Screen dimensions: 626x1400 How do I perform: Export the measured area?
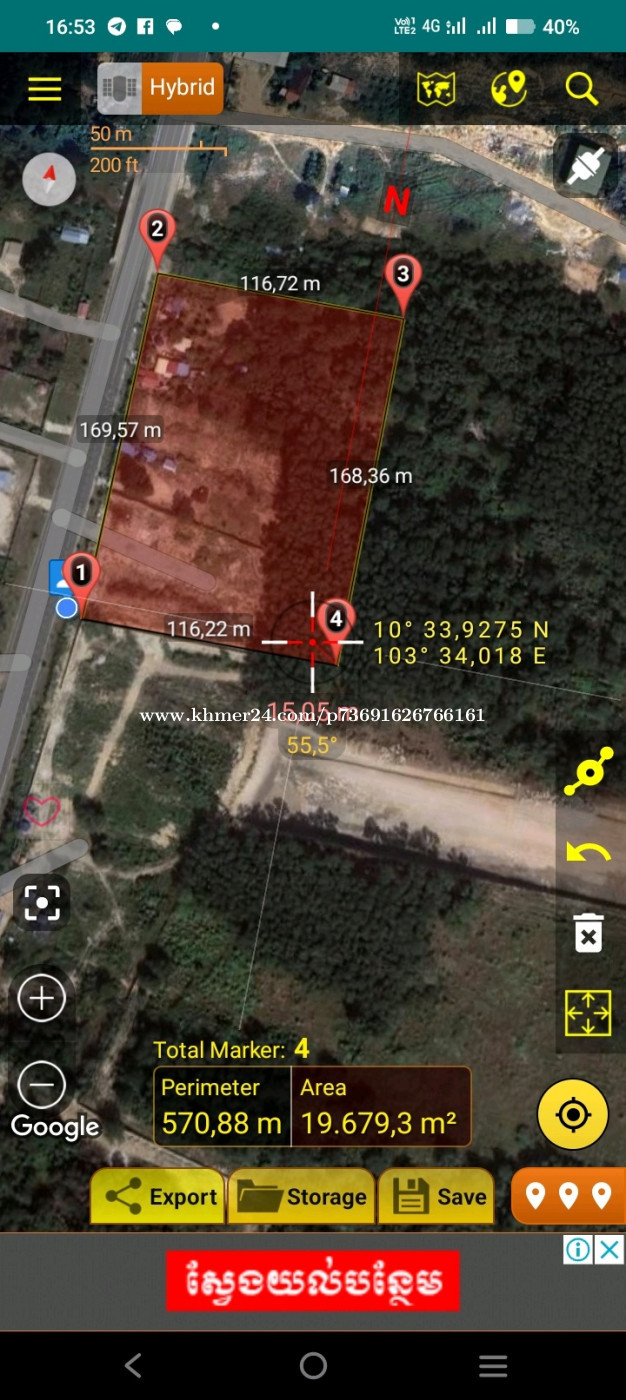click(158, 1197)
